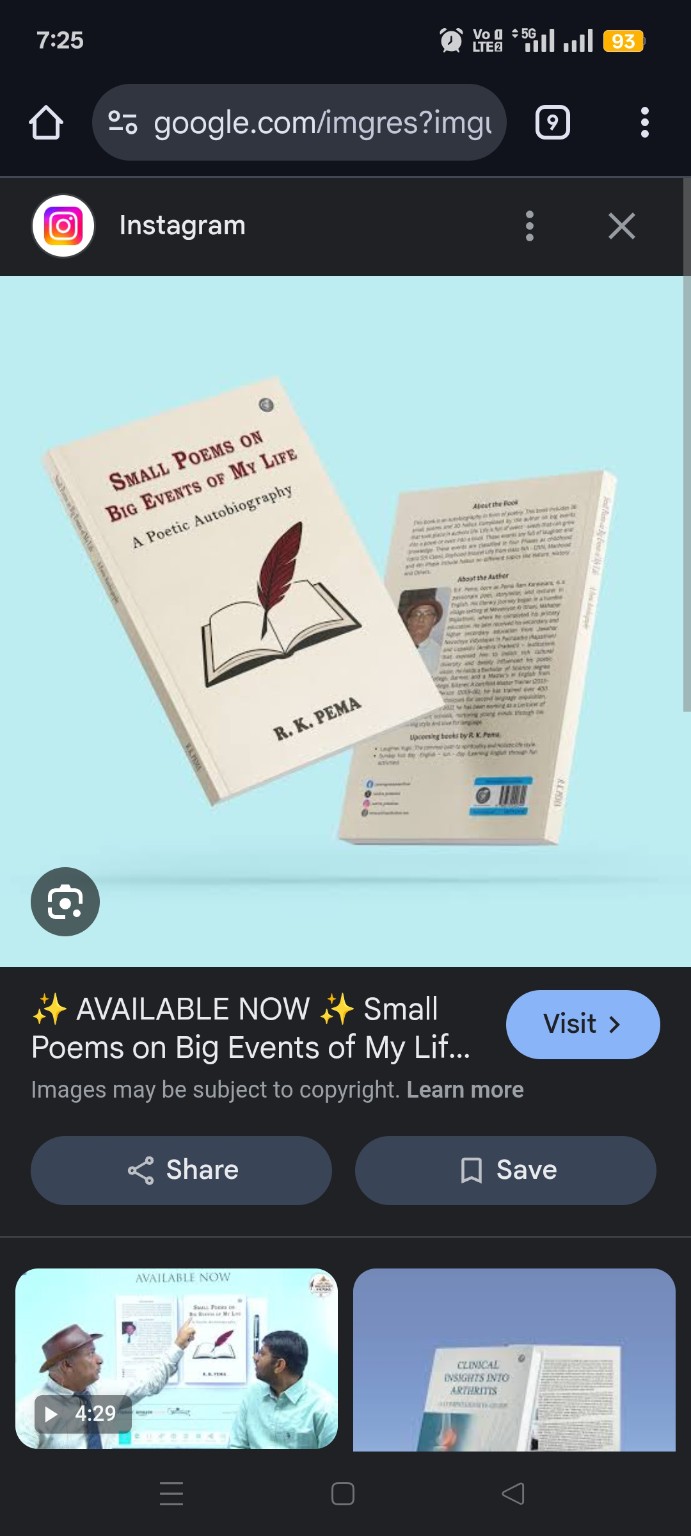The image size is (691, 1536).
Task: Open the recent apps overview
Action: 172,1494
